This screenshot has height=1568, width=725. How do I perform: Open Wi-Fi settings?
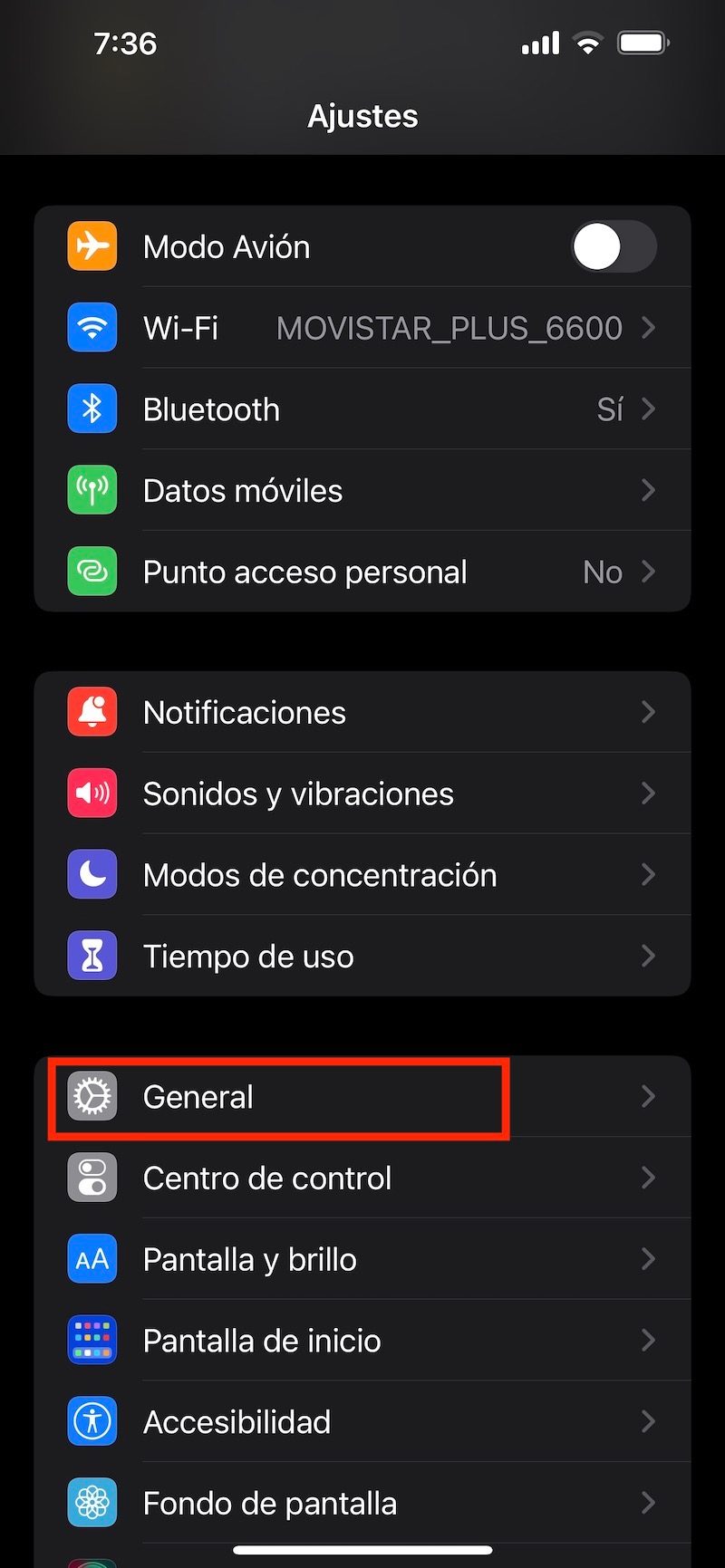coord(362,328)
